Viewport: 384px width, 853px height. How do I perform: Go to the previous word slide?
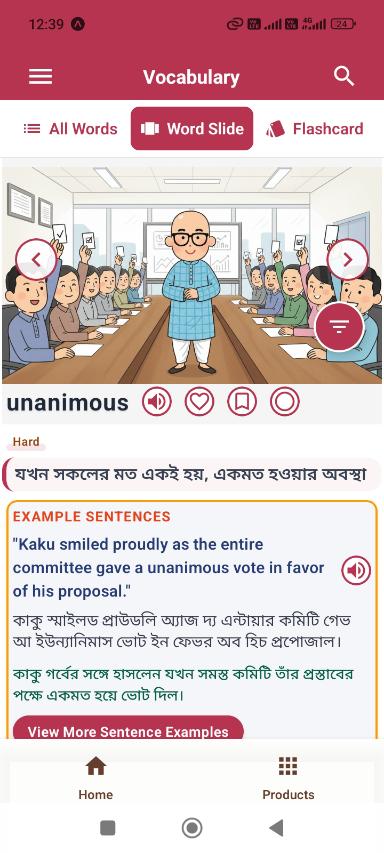(36, 259)
